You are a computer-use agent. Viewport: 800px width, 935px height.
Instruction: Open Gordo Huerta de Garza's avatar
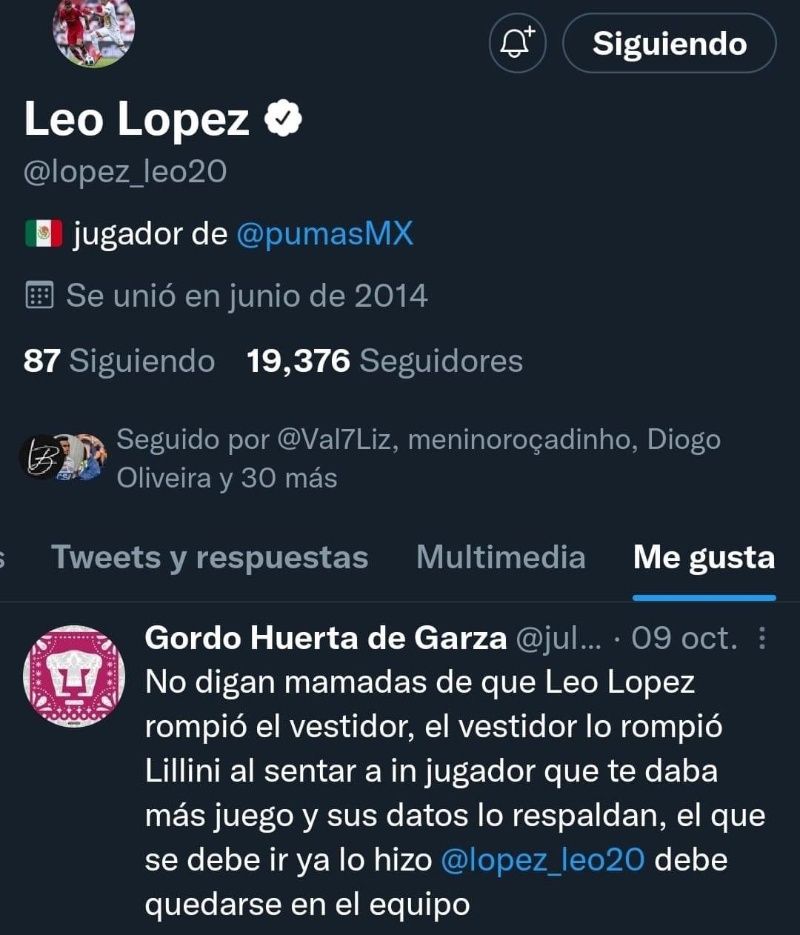[73, 676]
